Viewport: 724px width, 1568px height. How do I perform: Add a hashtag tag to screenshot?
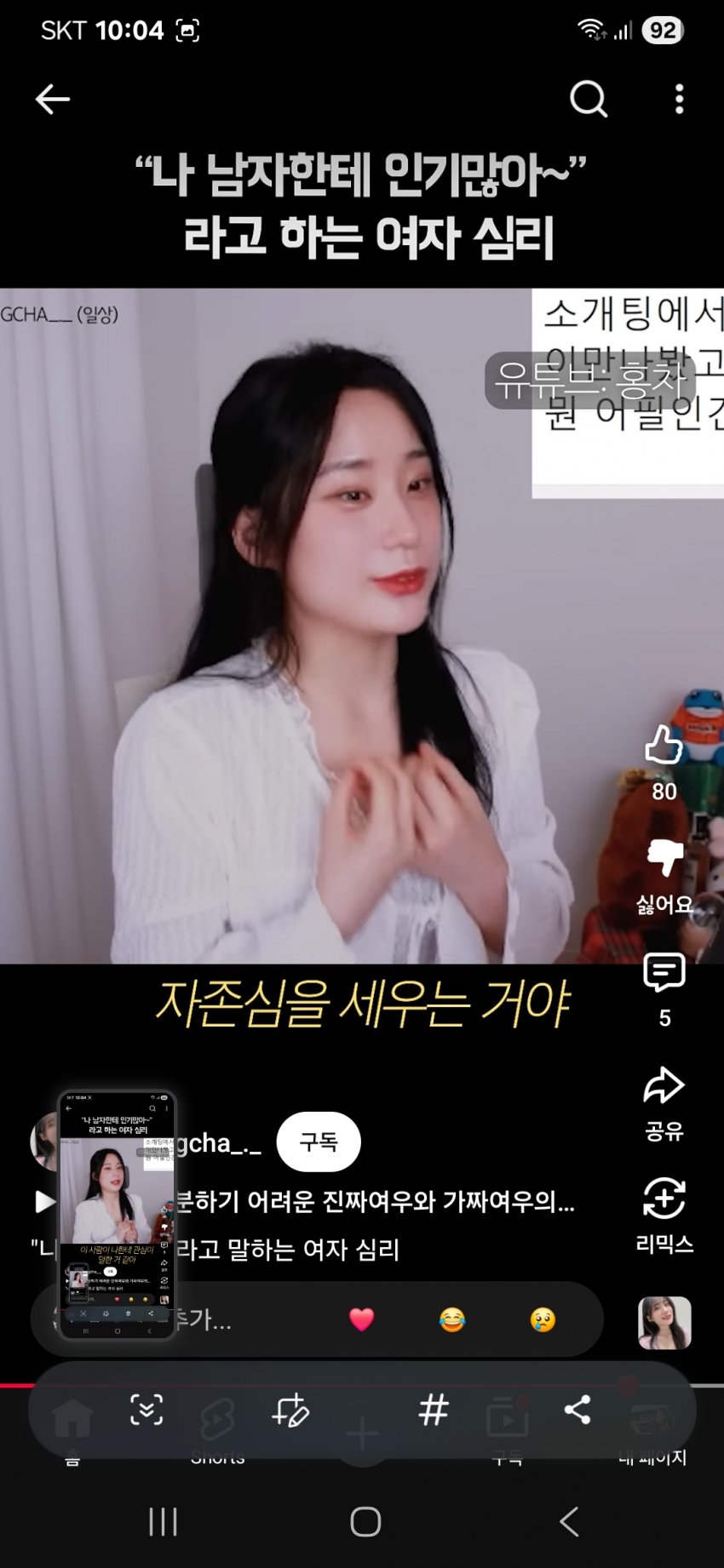point(434,1411)
